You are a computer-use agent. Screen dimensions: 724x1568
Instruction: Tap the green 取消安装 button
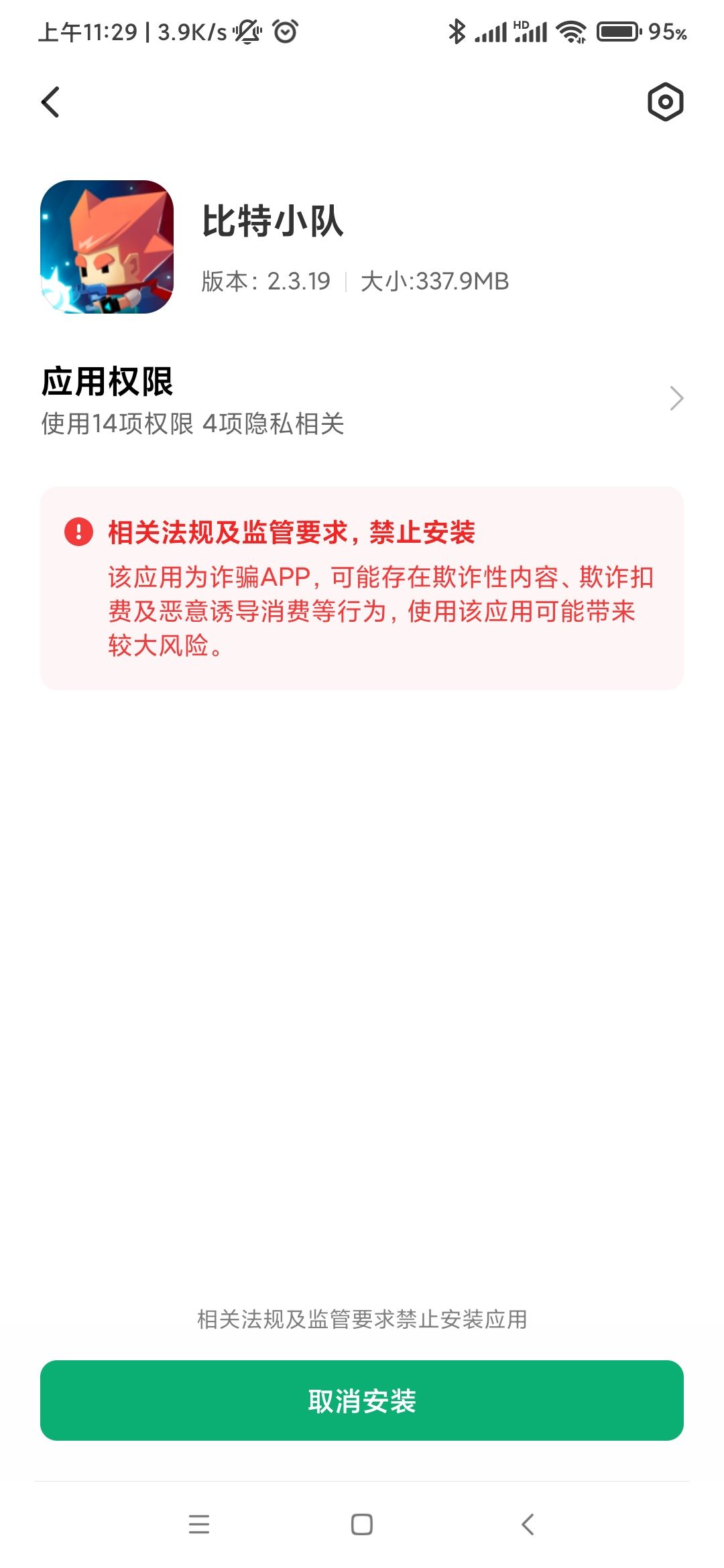click(362, 1400)
